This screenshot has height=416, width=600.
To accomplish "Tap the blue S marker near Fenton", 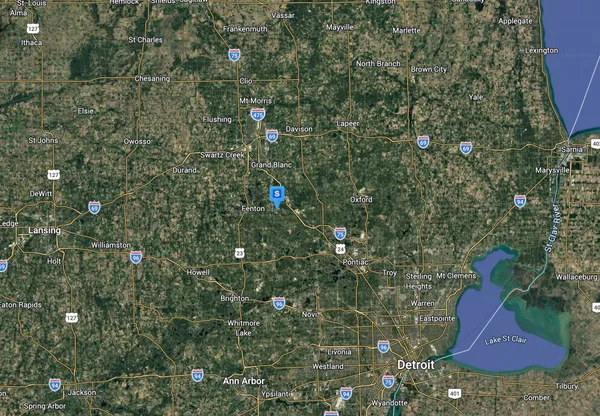I will coord(277,192).
